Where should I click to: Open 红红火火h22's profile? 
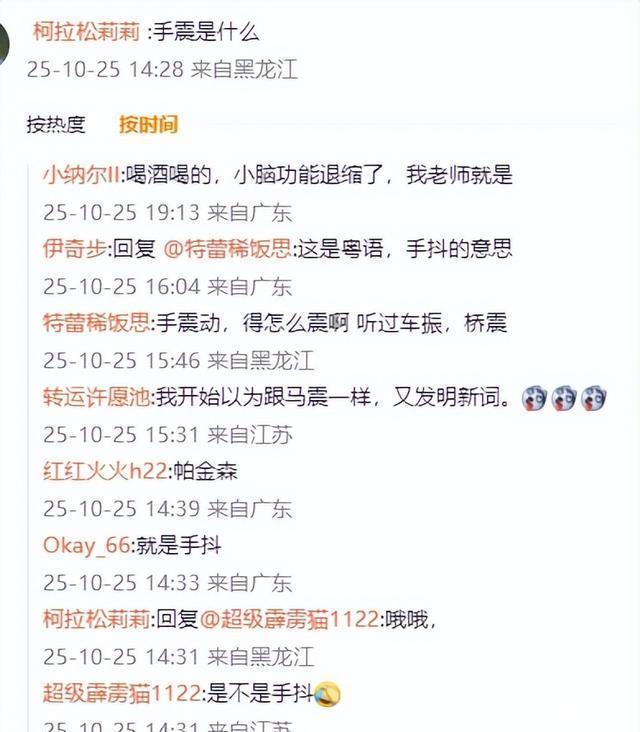click(x=103, y=471)
